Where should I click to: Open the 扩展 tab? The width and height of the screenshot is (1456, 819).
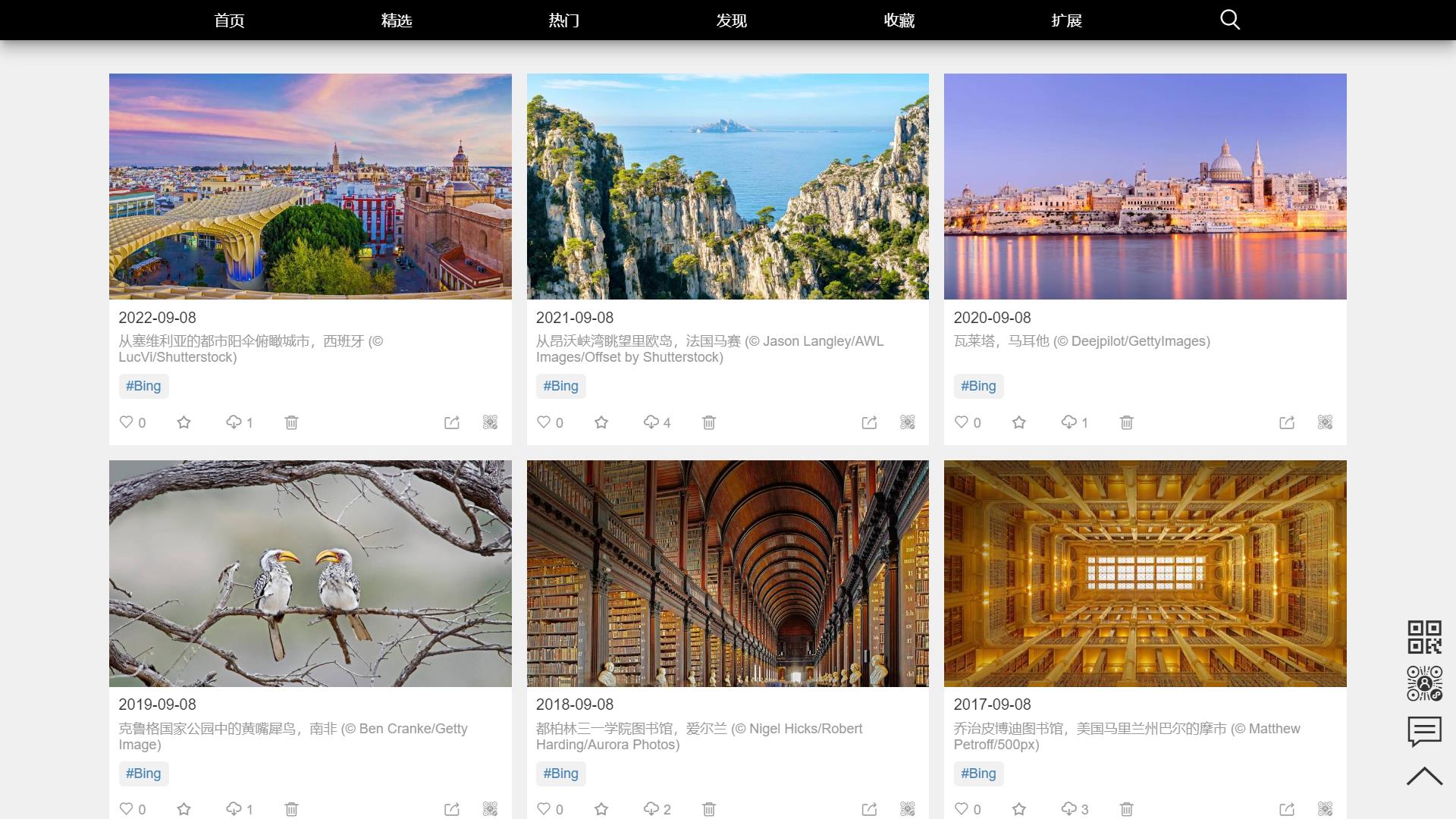click(x=1066, y=20)
